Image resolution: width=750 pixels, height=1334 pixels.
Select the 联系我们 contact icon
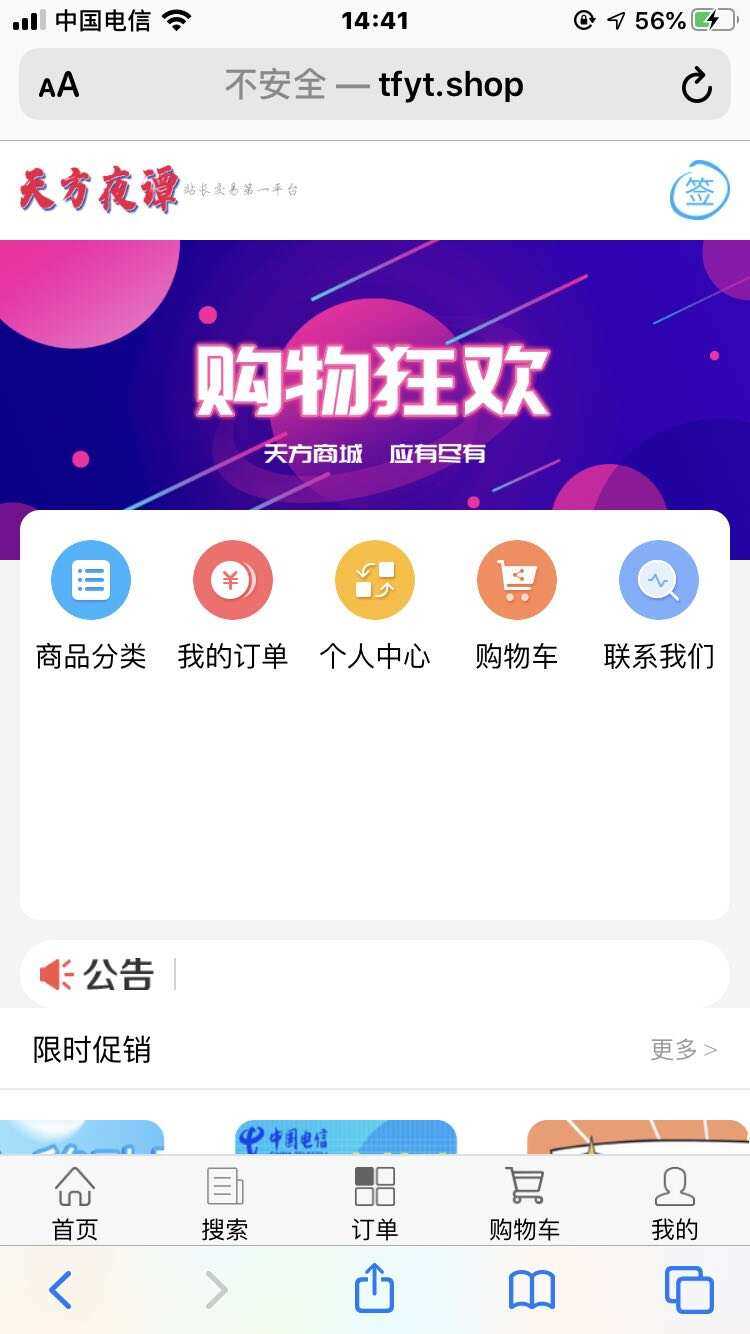point(658,580)
